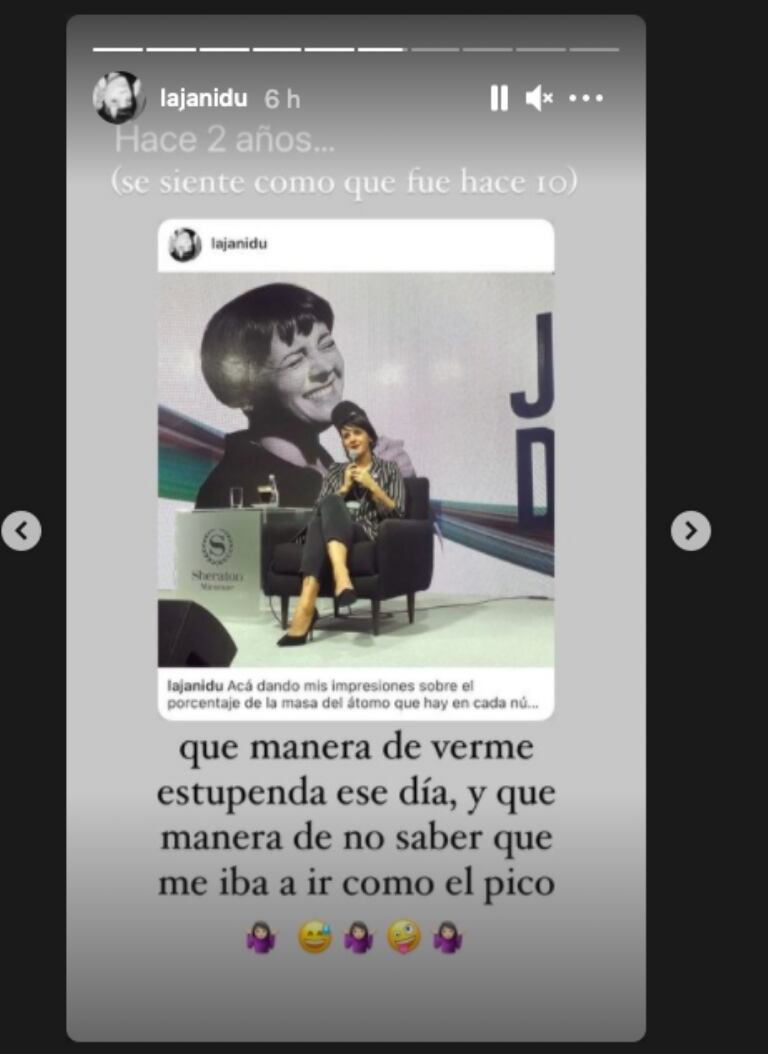Viewport: 768px width, 1054px height.
Task: Open the shared lajanidu post
Action: [x=356, y=468]
